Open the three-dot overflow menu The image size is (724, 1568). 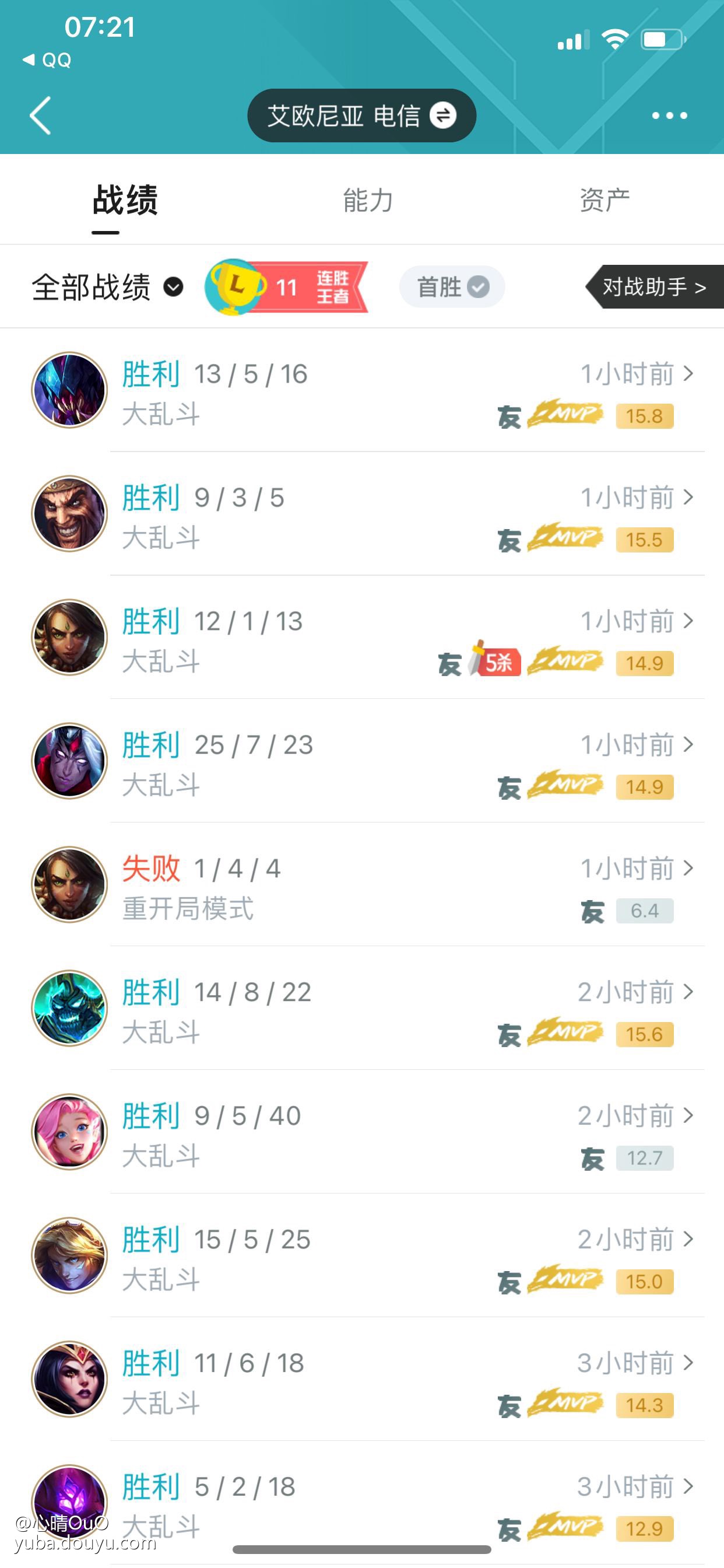[669, 116]
